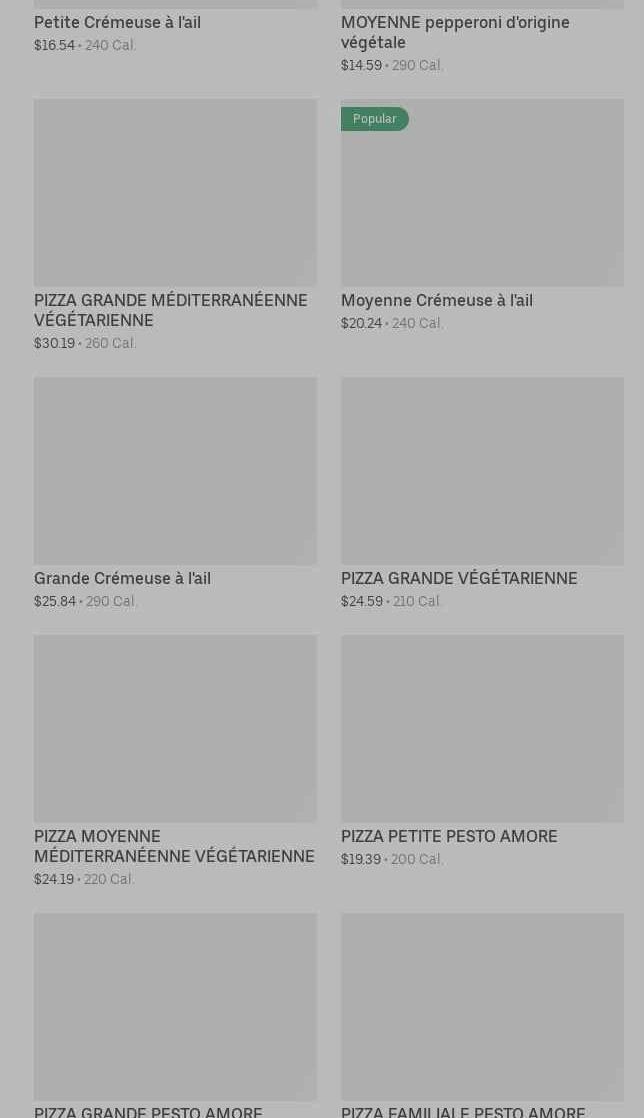Choose Grande Crémeuse à l'ail pizza

pyautogui.click(x=175, y=493)
